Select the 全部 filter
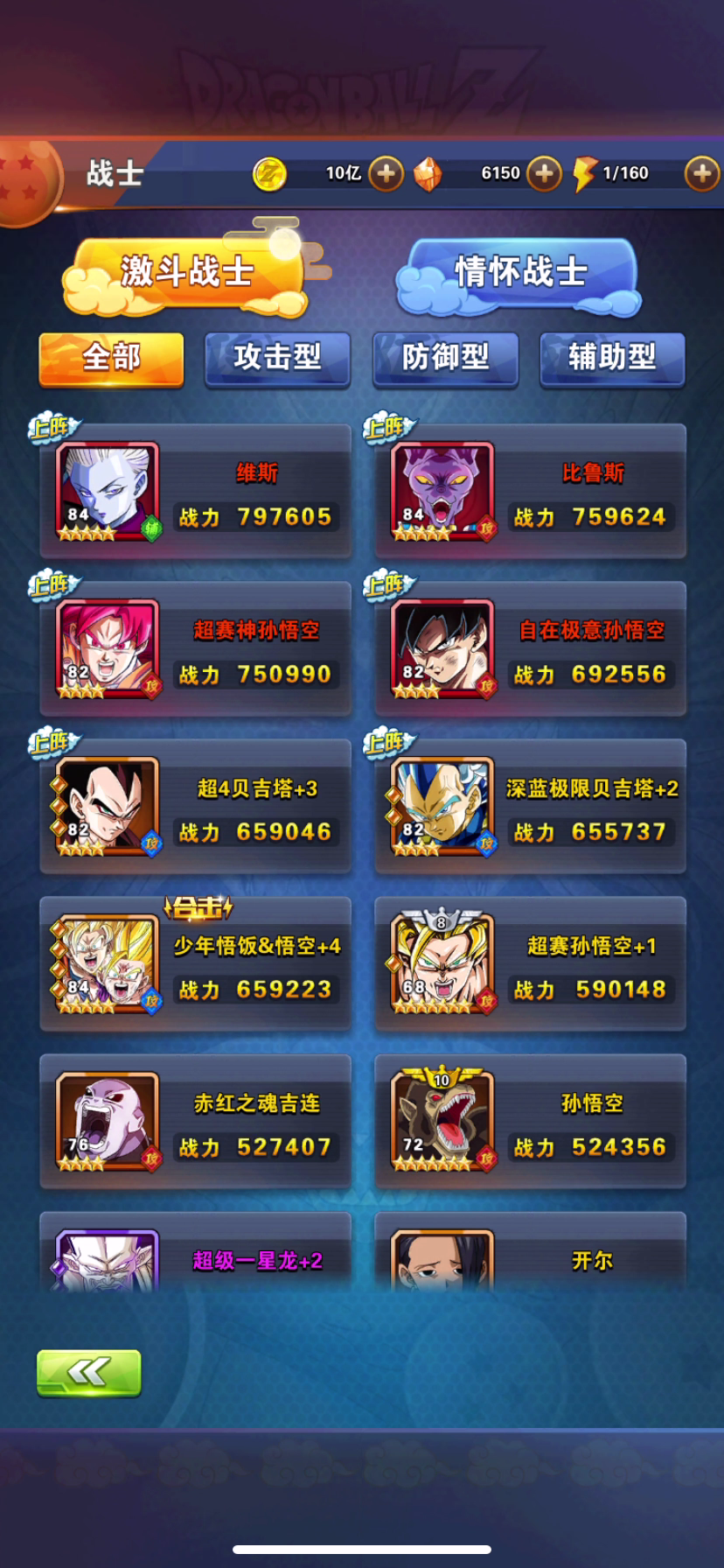The height and width of the screenshot is (1568, 724). [111, 359]
